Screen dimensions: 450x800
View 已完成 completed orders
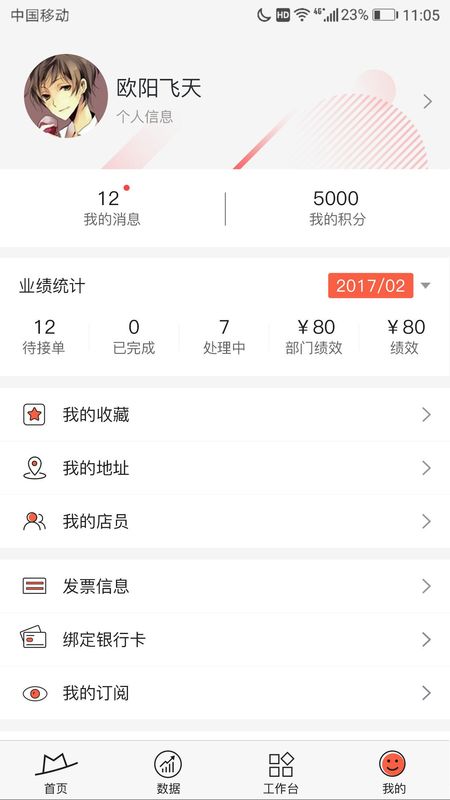pyautogui.click(x=134, y=336)
